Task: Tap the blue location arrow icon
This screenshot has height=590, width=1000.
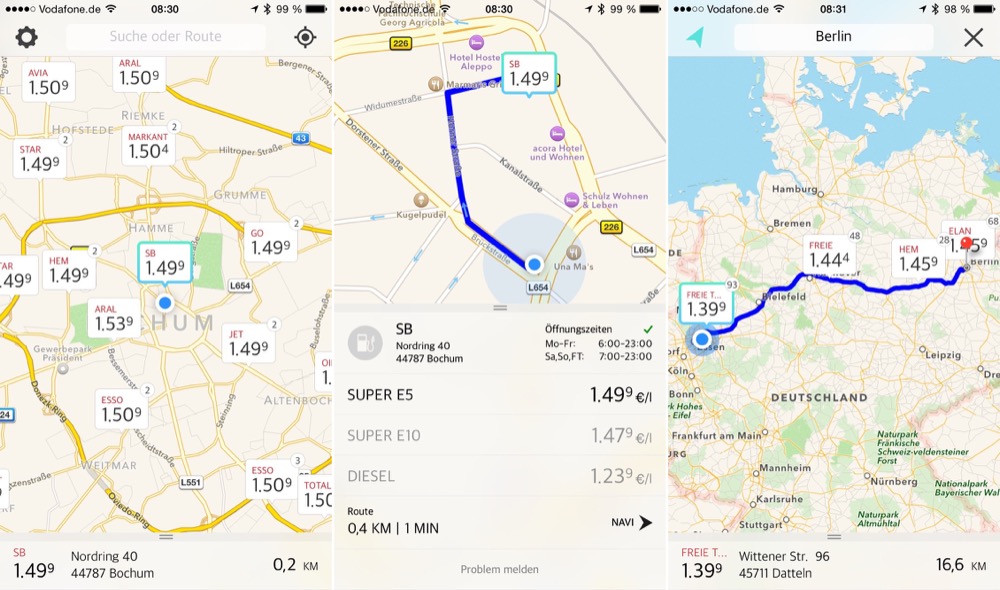Action: (694, 38)
